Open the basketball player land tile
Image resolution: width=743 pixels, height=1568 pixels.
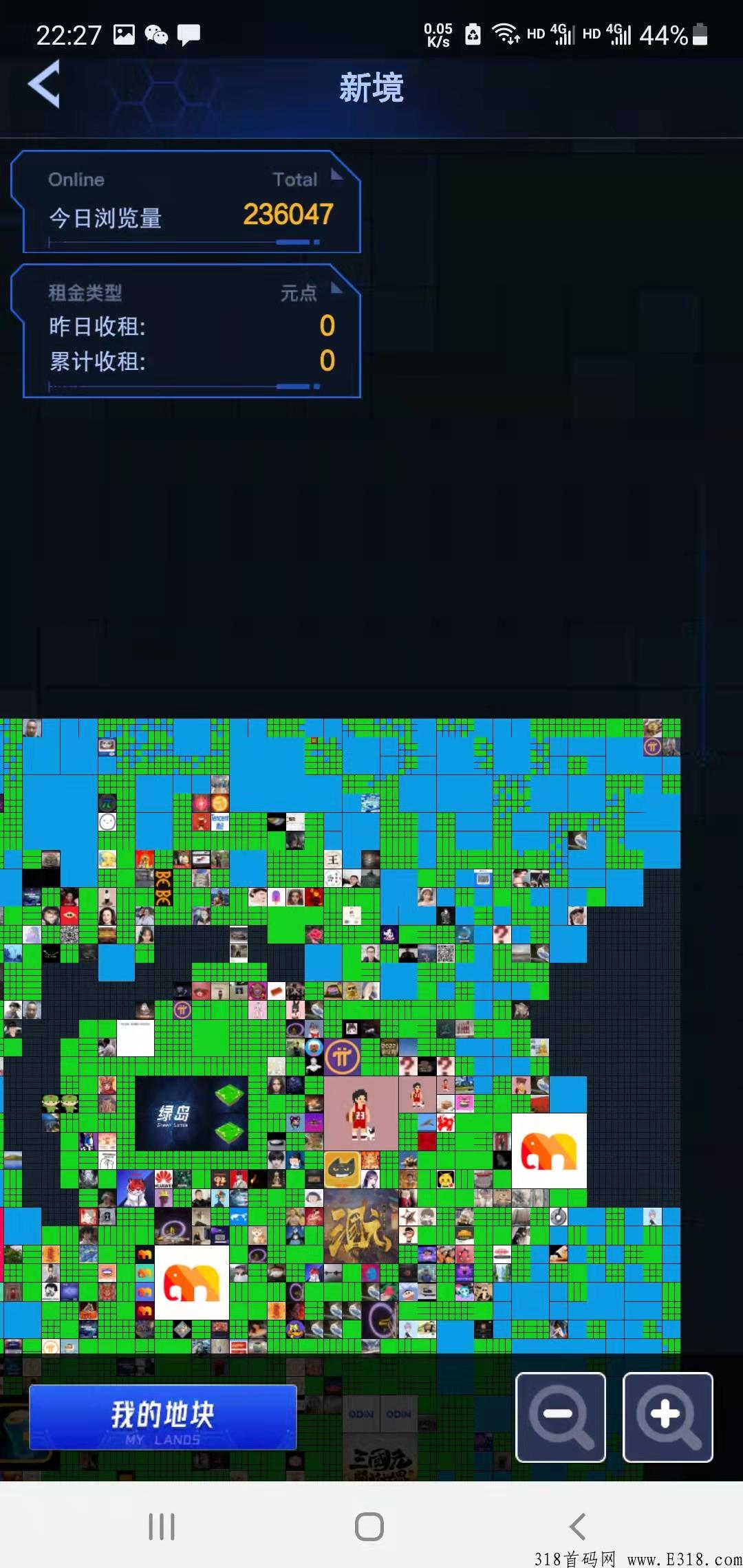click(360, 1113)
